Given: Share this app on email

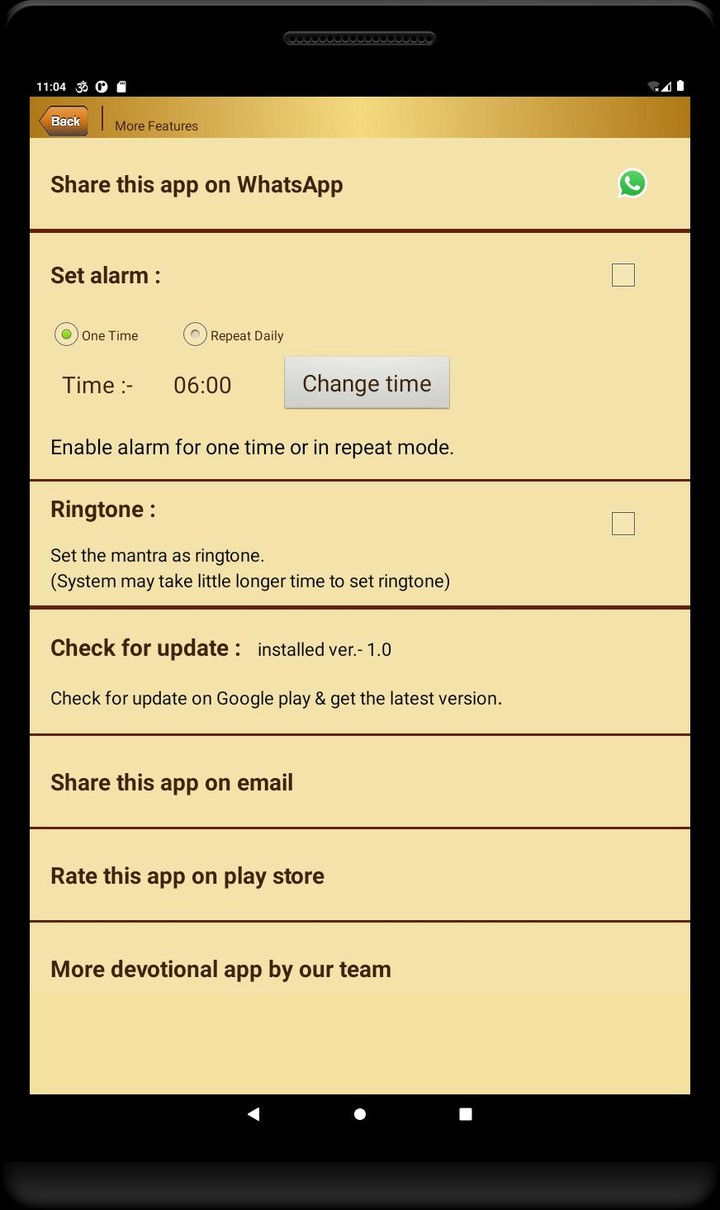Looking at the screenshot, I should point(360,782).
